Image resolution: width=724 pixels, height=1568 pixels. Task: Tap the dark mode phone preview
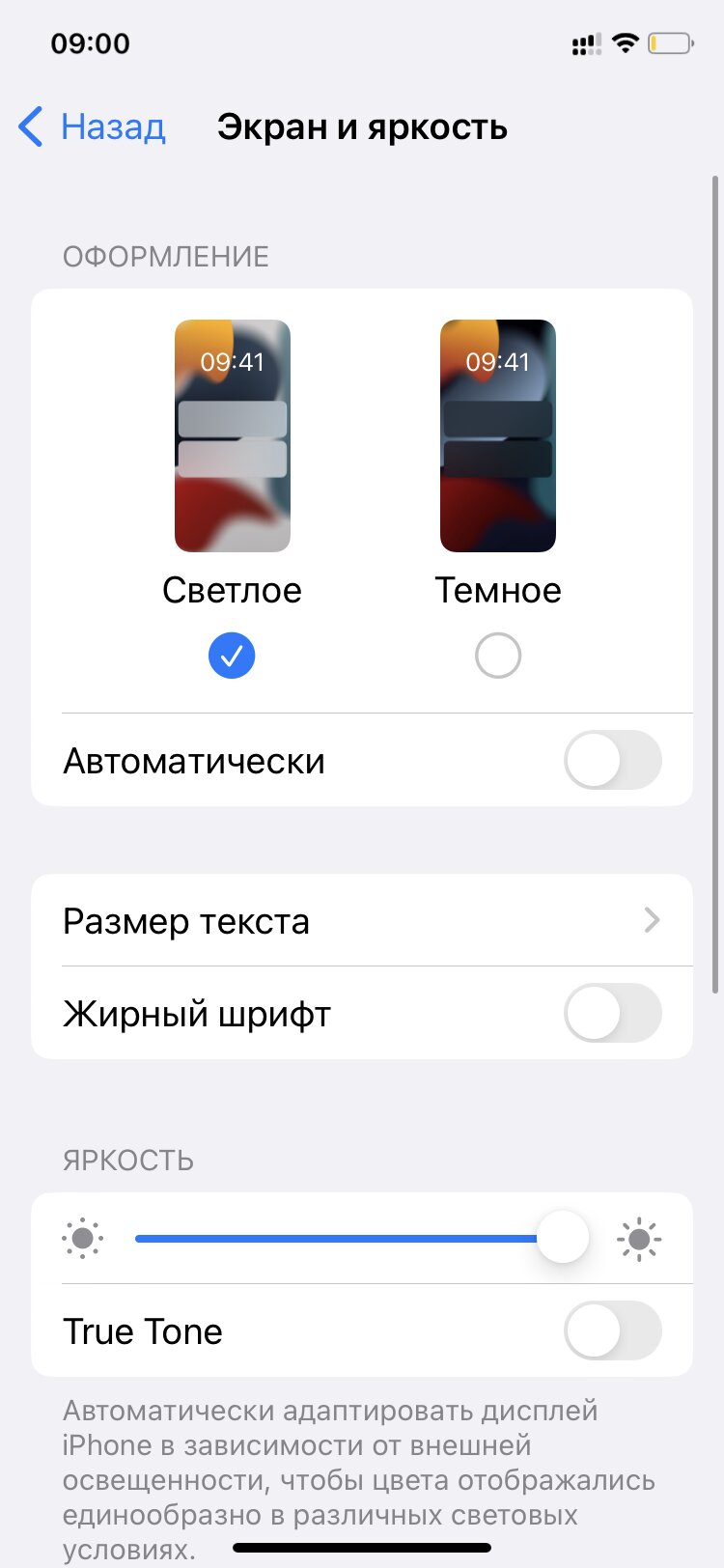[498, 435]
